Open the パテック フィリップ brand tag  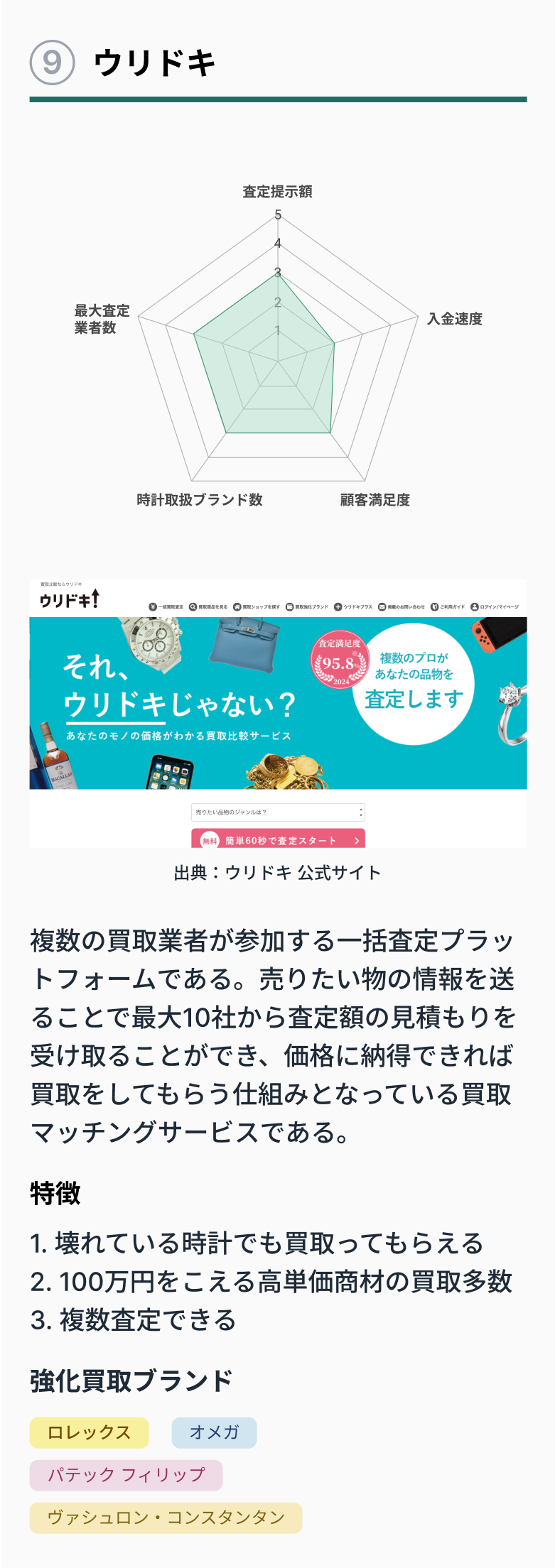pyautogui.click(x=126, y=1475)
